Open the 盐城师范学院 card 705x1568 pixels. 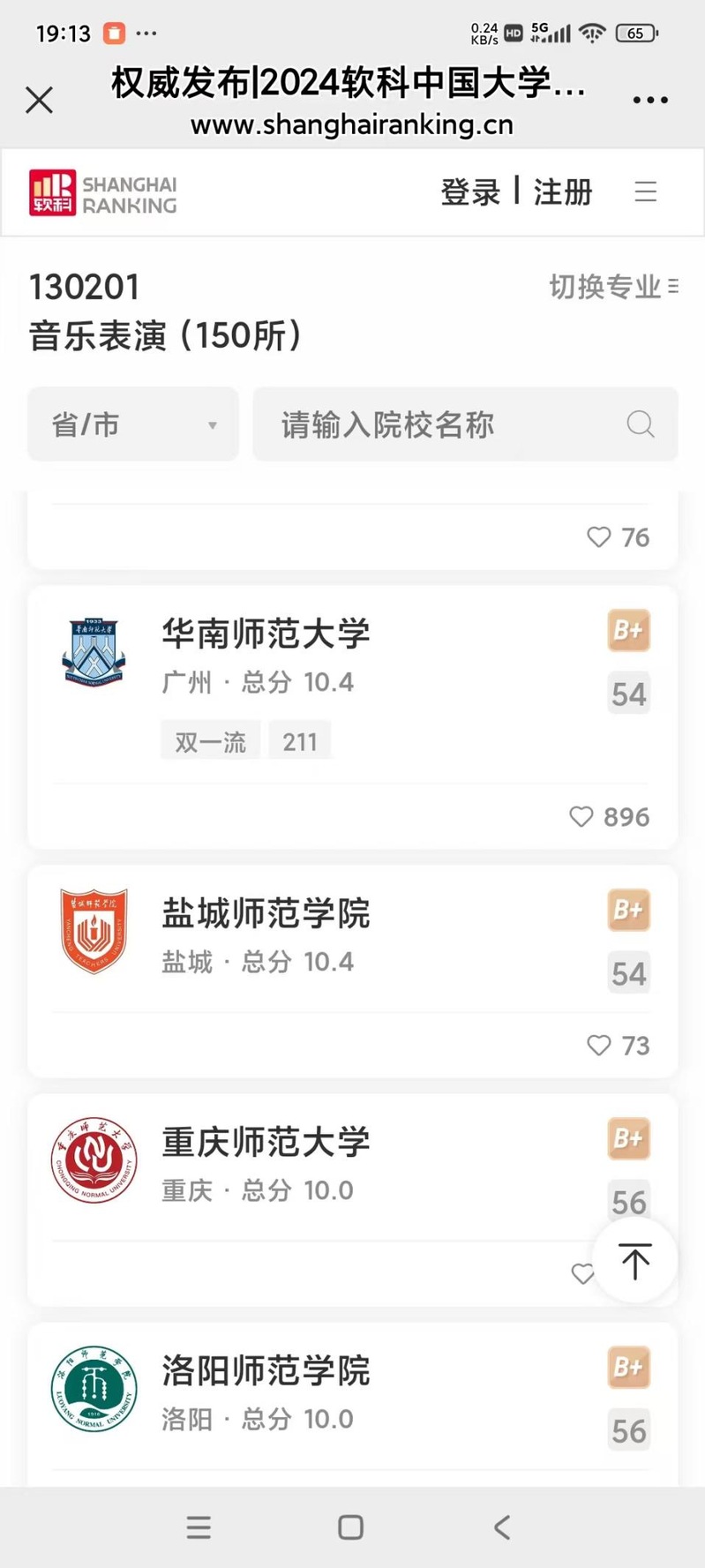tap(266, 914)
